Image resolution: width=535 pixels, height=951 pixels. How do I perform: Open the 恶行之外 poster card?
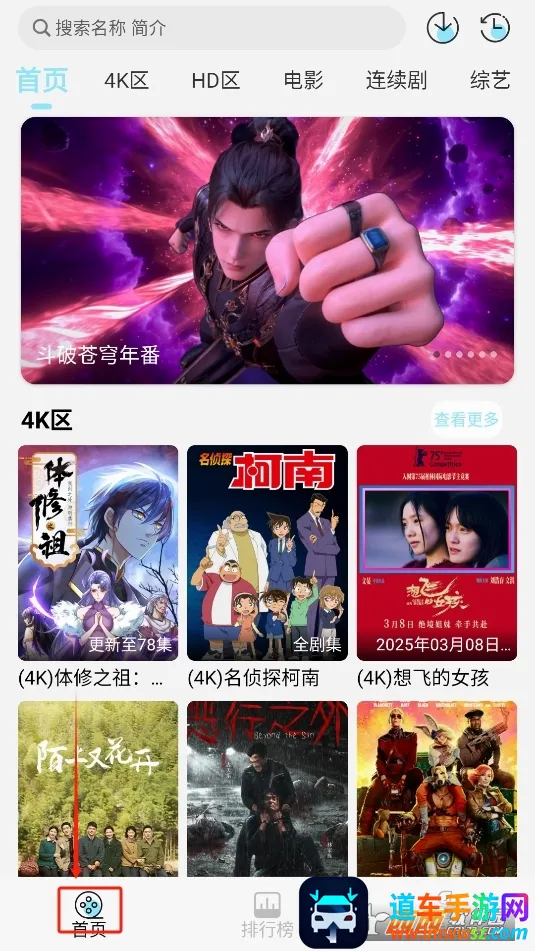pyautogui.click(x=268, y=788)
